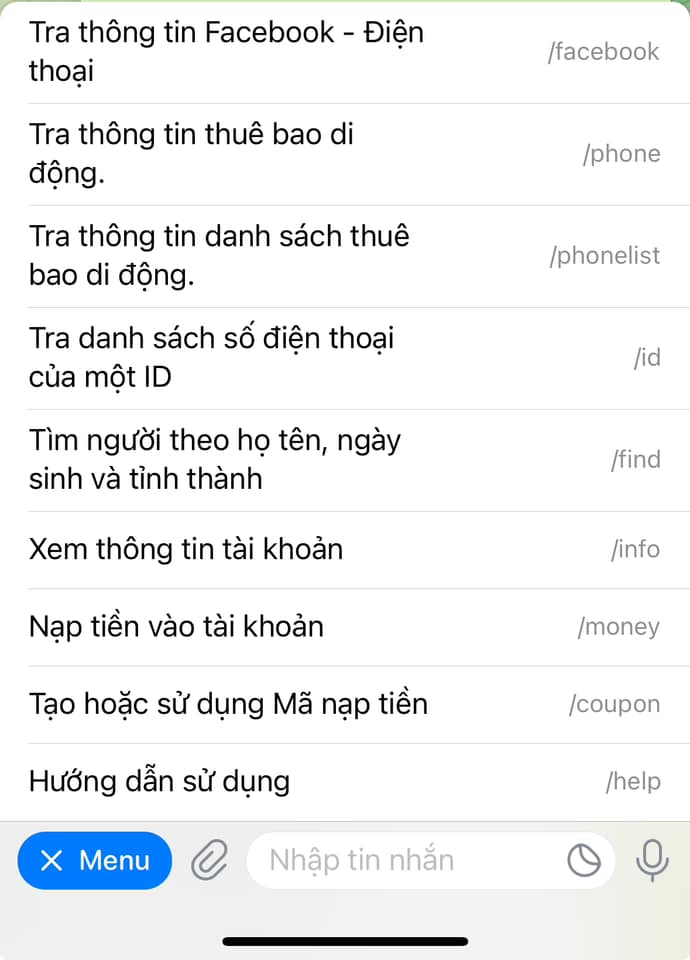Select the /find person search command
This screenshot has width=690, height=960.
coord(344,460)
